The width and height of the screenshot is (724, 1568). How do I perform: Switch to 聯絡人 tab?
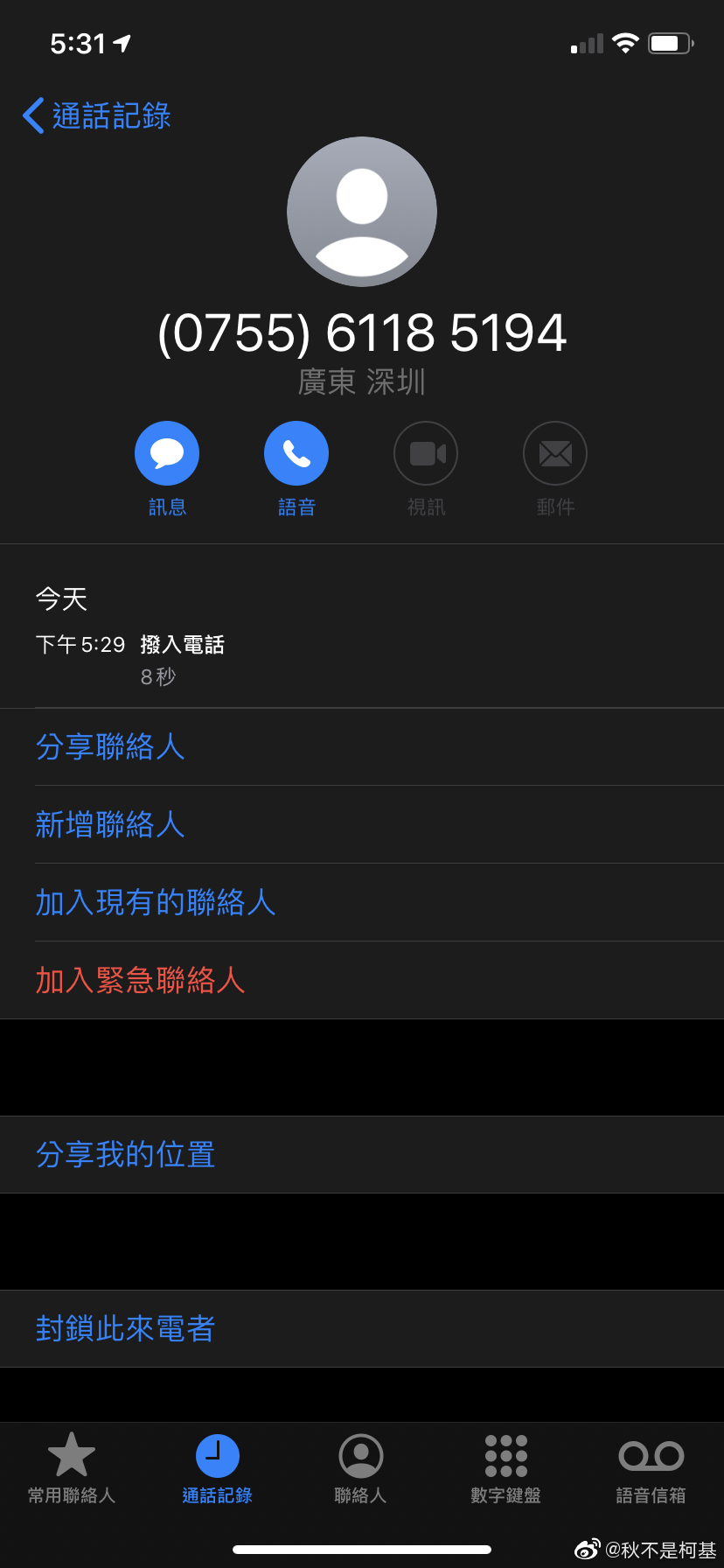361,1469
